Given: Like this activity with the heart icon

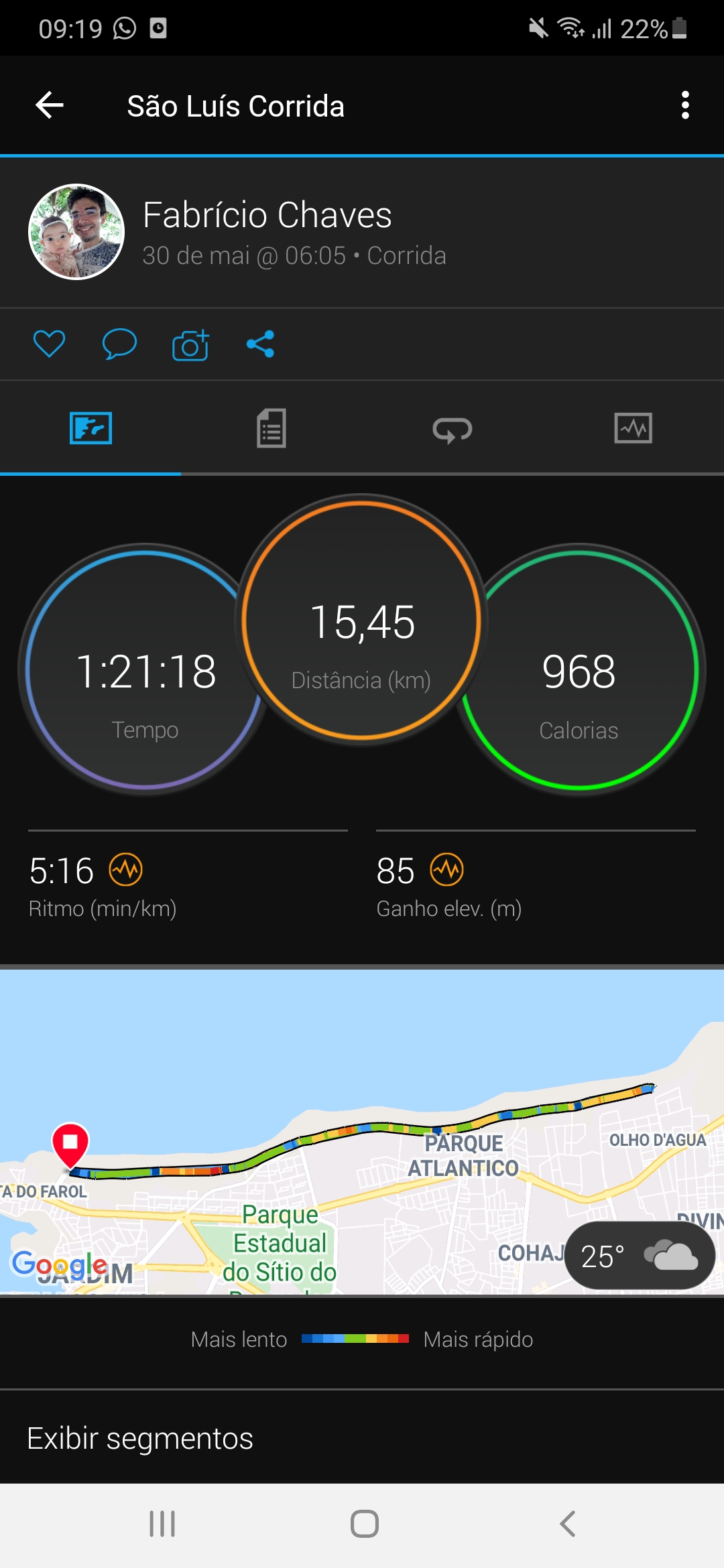Looking at the screenshot, I should pyautogui.click(x=49, y=344).
